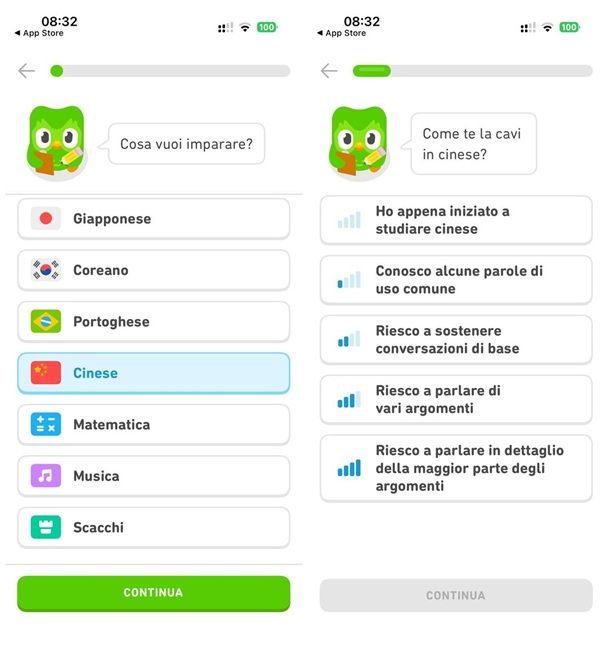The width and height of the screenshot is (610, 655).
Task: Go back from the 'Come te la cavi' screen
Action: pyautogui.click(x=329, y=71)
